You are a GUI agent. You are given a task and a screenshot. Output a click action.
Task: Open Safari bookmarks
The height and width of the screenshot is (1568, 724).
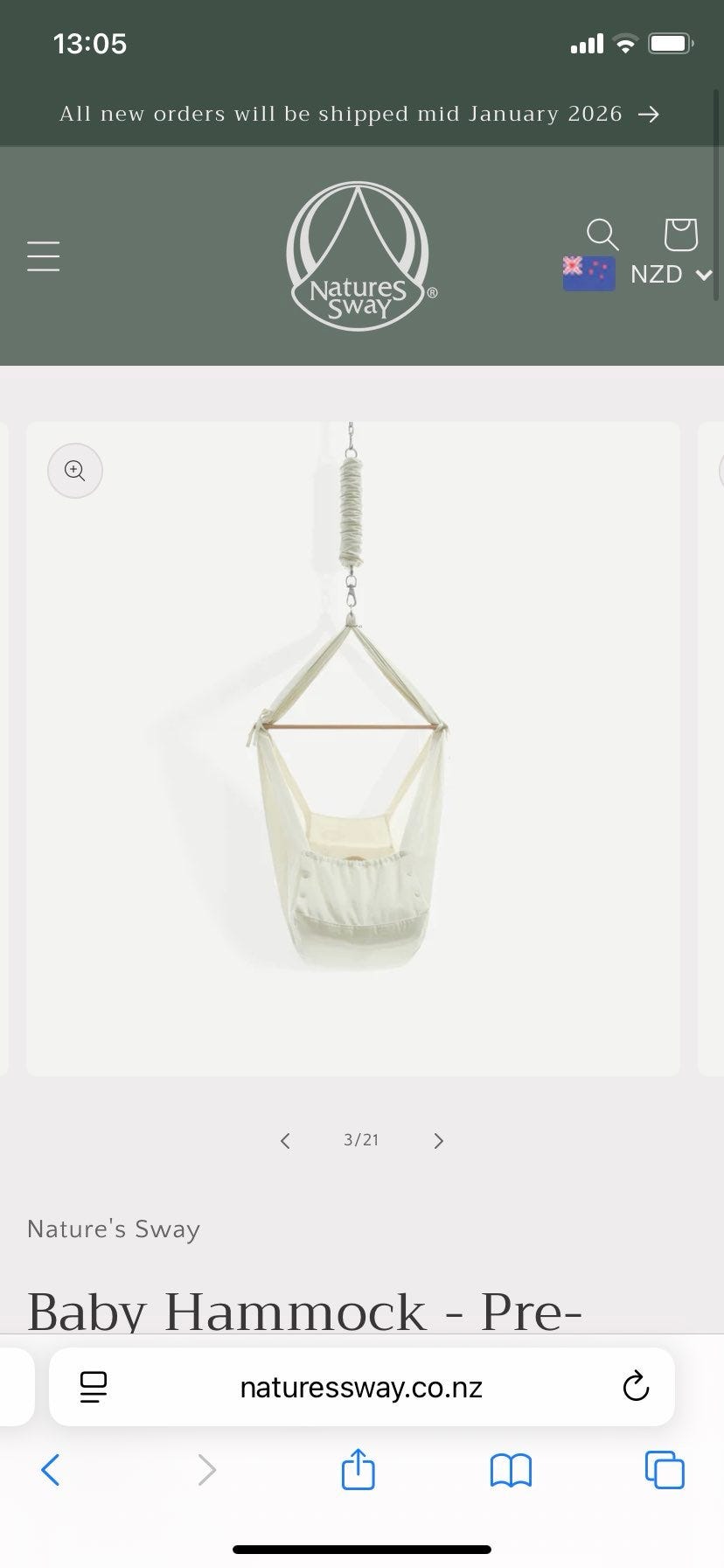pyautogui.click(x=511, y=1470)
